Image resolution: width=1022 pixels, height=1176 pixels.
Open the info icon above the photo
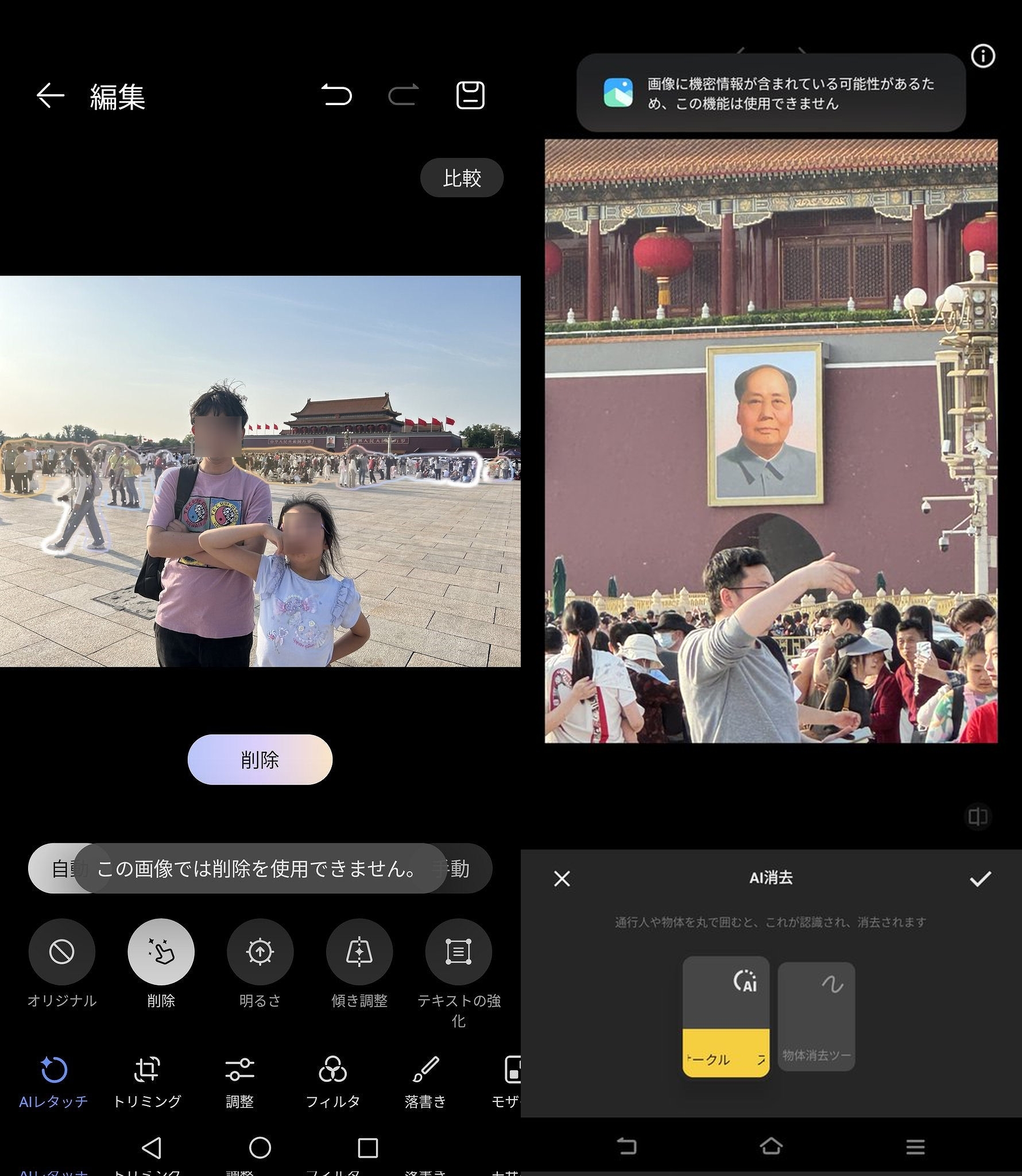click(x=982, y=56)
